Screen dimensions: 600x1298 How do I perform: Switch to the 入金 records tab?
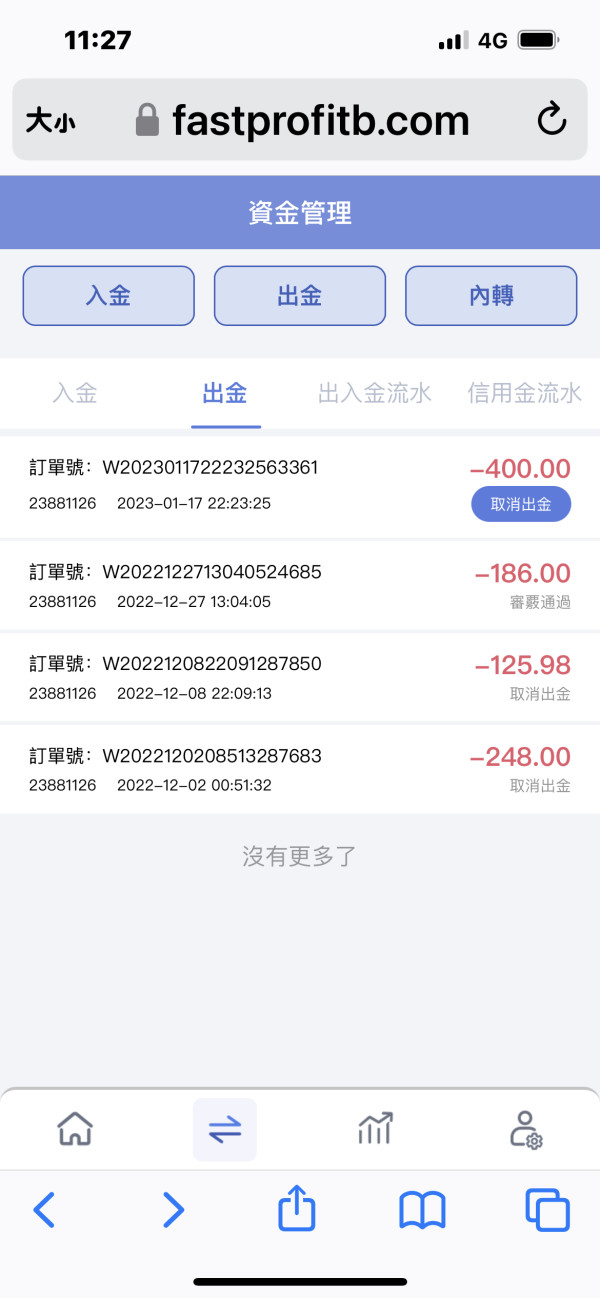click(x=75, y=393)
